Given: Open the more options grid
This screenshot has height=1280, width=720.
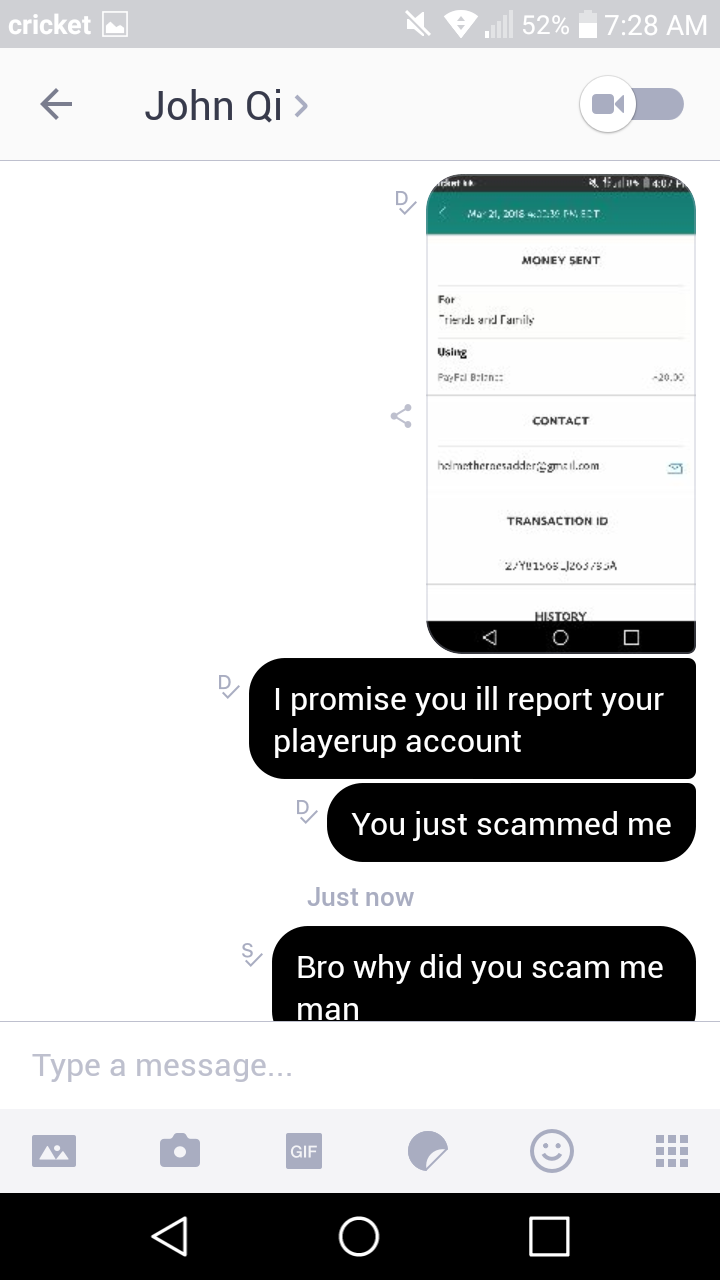Looking at the screenshot, I should pyautogui.click(x=671, y=1151).
